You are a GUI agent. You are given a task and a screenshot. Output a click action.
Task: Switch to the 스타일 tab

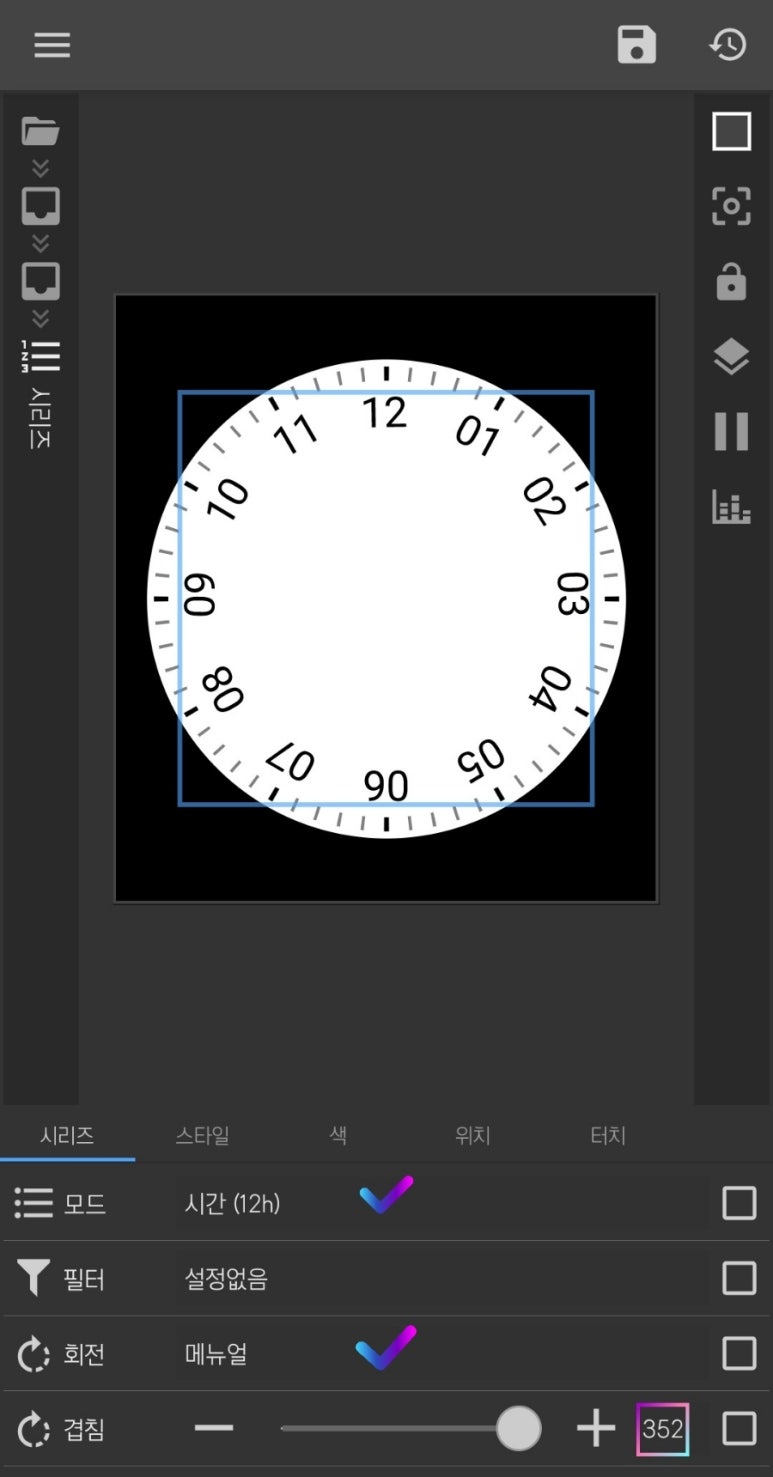click(x=203, y=1136)
